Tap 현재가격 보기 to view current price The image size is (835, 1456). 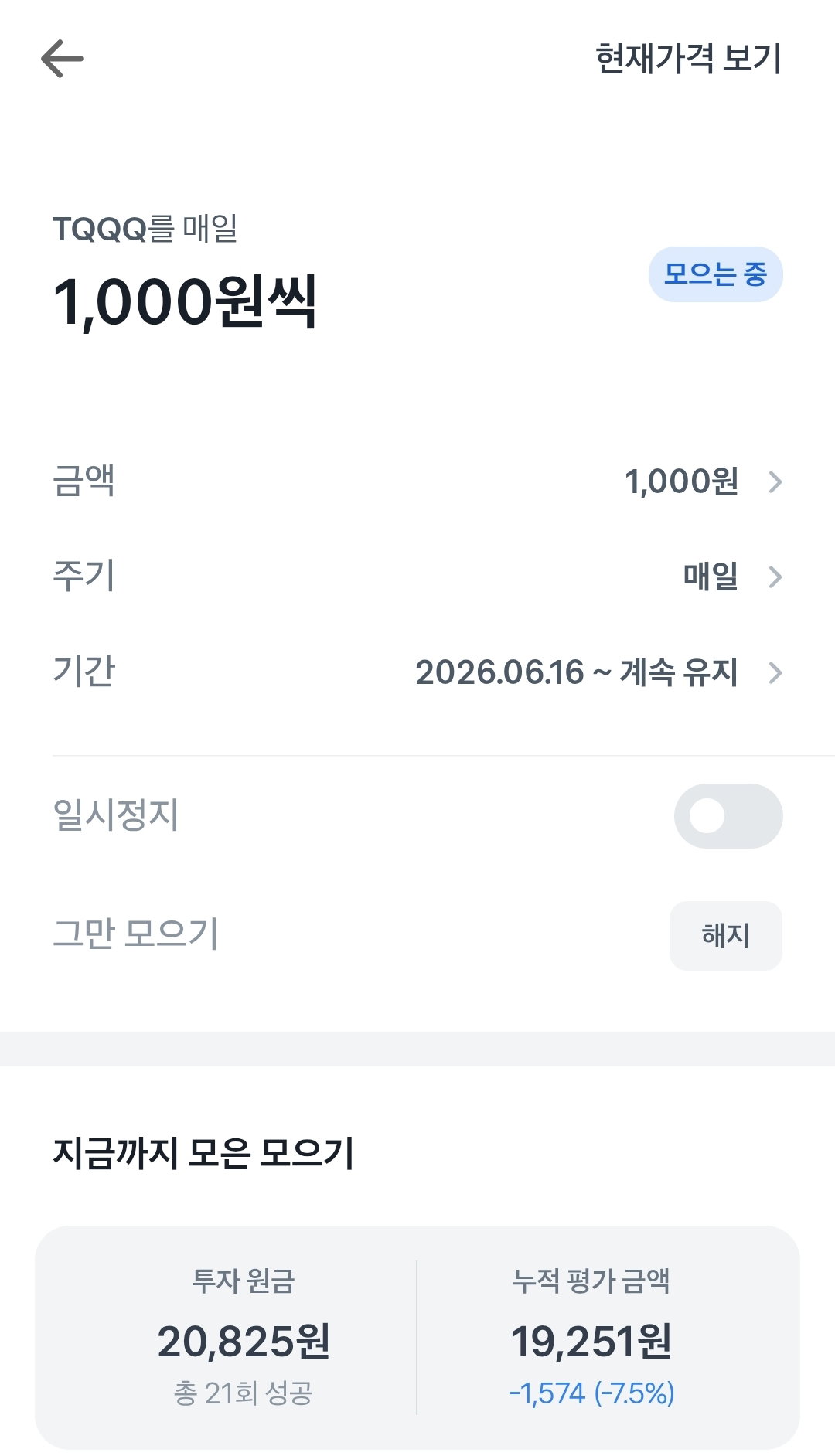688,59
